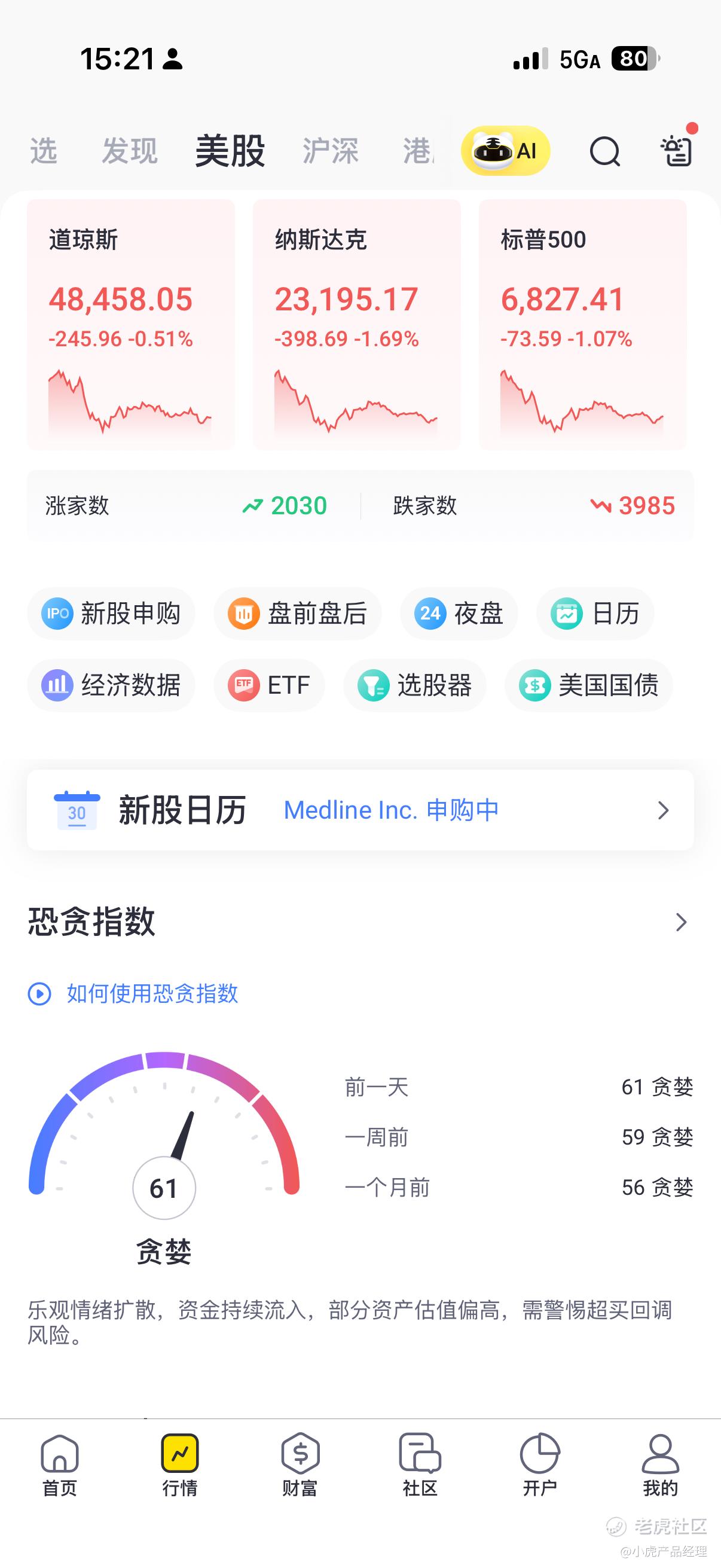The height and width of the screenshot is (1568, 721).
Task: Open the search magnifier icon
Action: [605, 151]
